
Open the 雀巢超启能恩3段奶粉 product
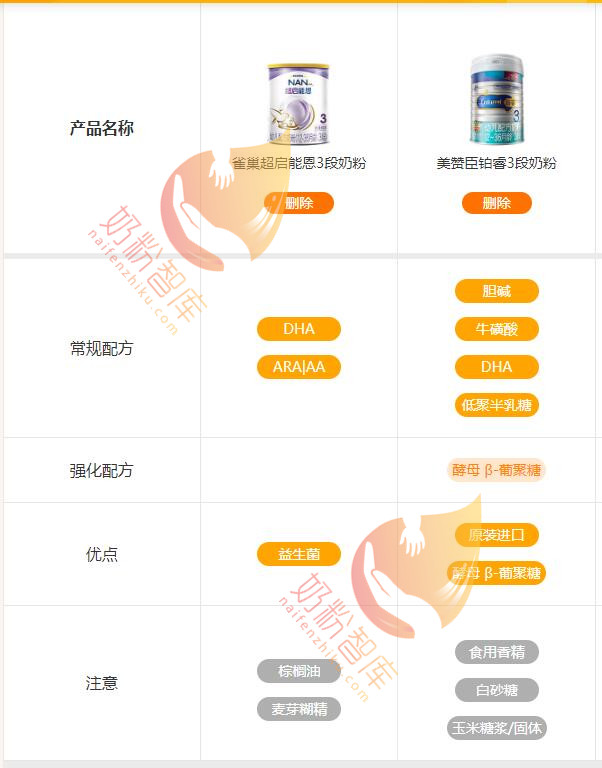tap(298, 163)
